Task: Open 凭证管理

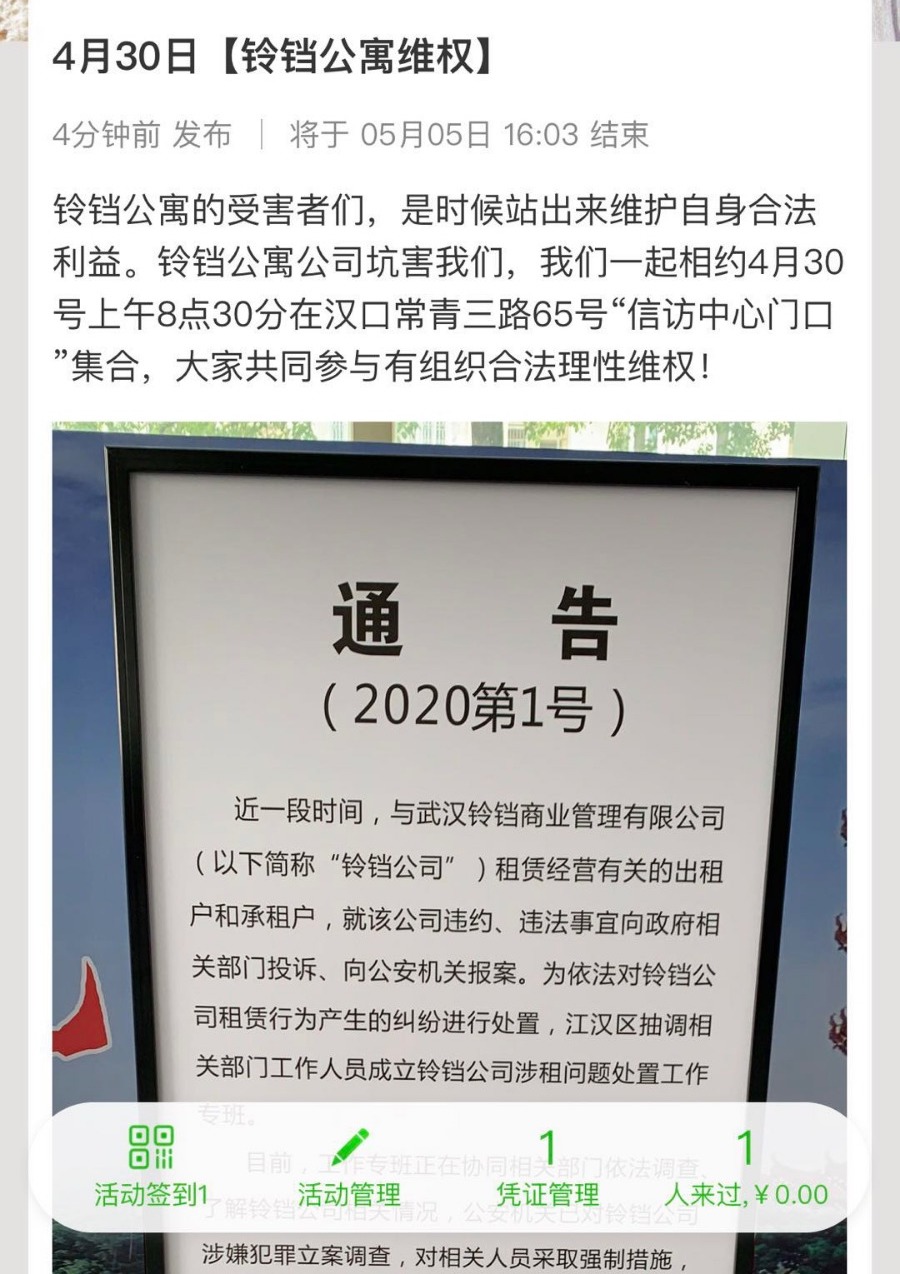Action: point(547,1165)
